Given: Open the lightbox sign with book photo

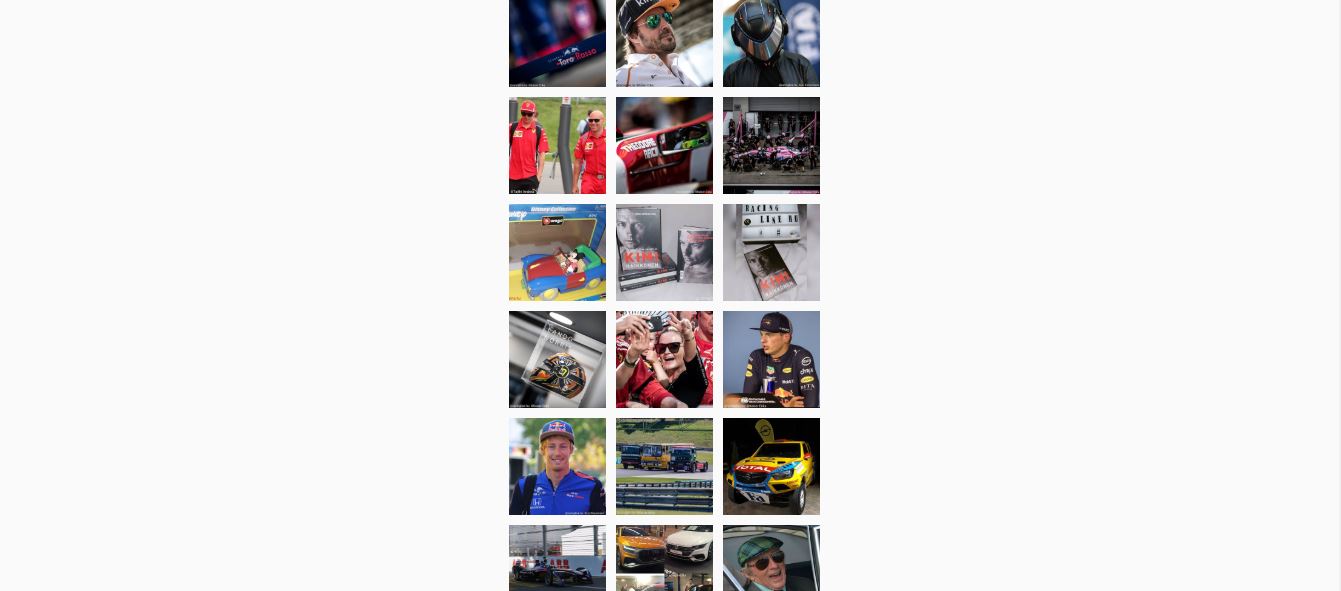Looking at the screenshot, I should pyautogui.click(x=771, y=252).
